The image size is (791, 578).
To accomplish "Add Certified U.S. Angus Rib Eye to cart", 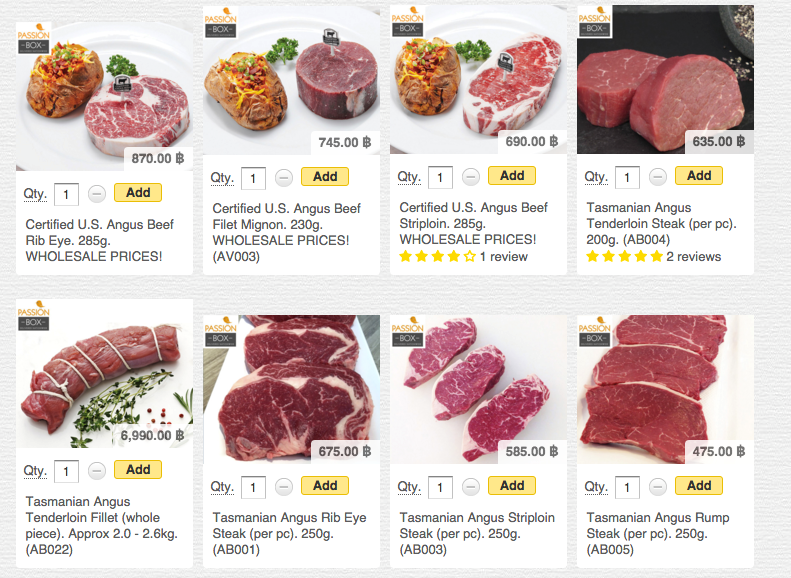I will pyautogui.click(x=138, y=193).
